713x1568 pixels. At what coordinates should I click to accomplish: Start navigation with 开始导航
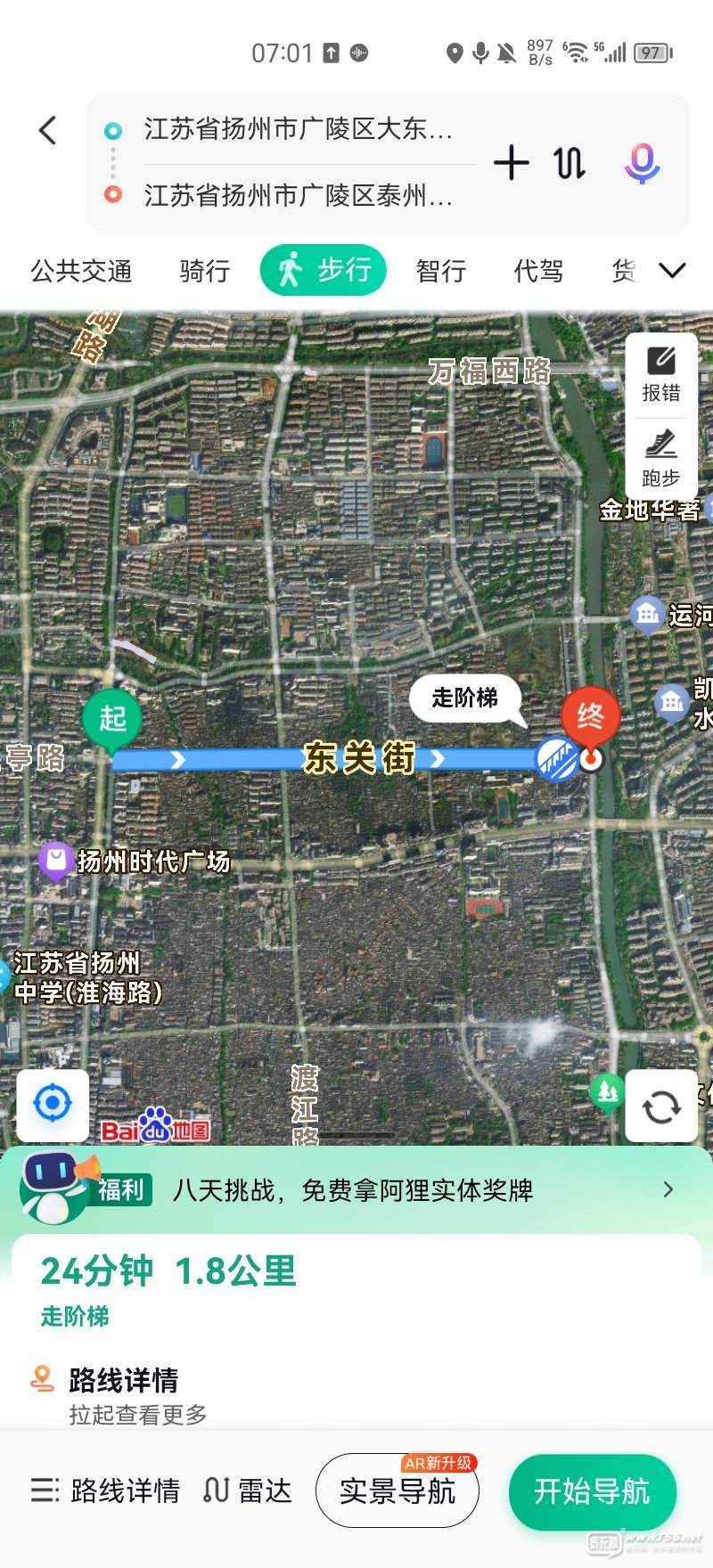592,1490
